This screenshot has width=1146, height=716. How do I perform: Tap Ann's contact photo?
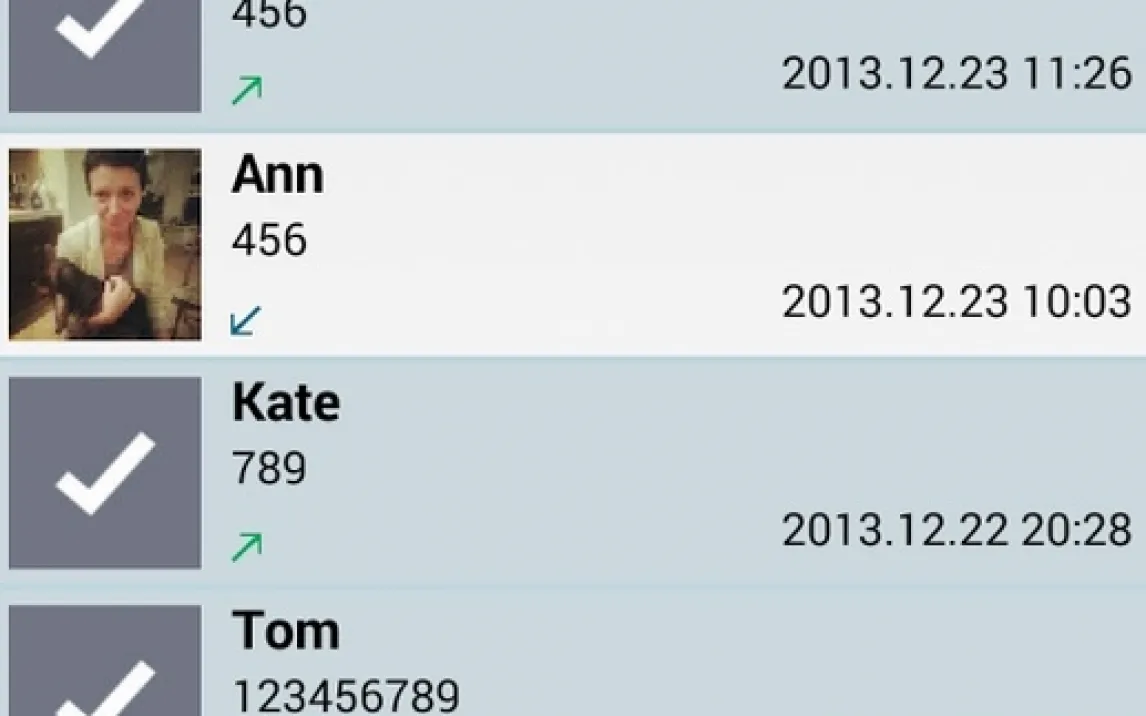(x=105, y=245)
